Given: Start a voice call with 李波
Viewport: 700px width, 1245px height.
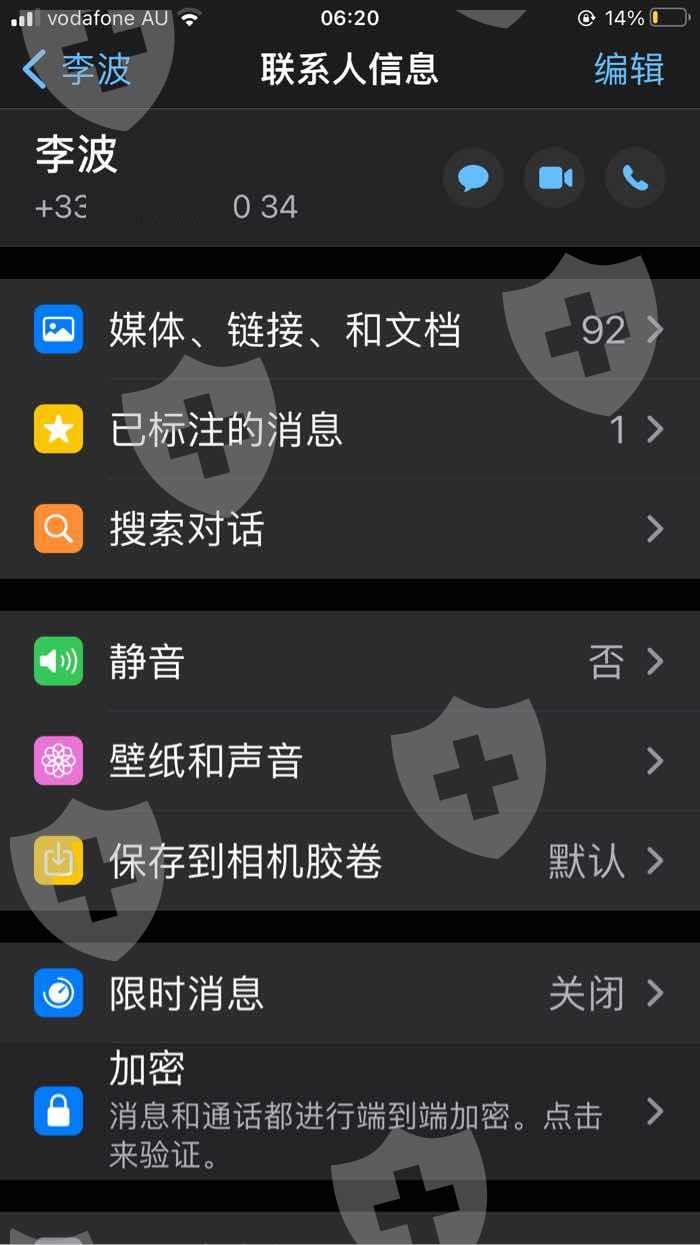Looking at the screenshot, I should point(635,178).
